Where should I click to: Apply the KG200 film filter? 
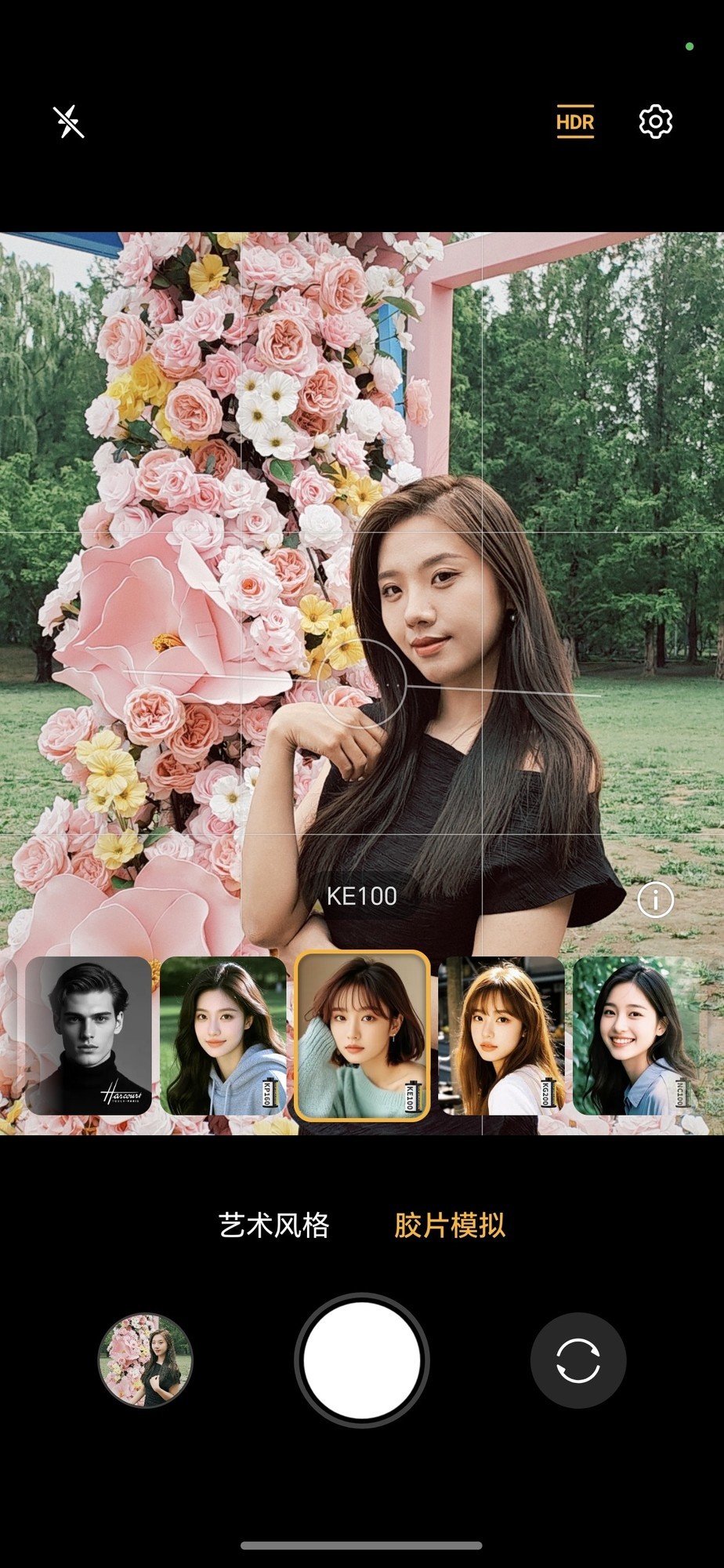click(501, 1036)
